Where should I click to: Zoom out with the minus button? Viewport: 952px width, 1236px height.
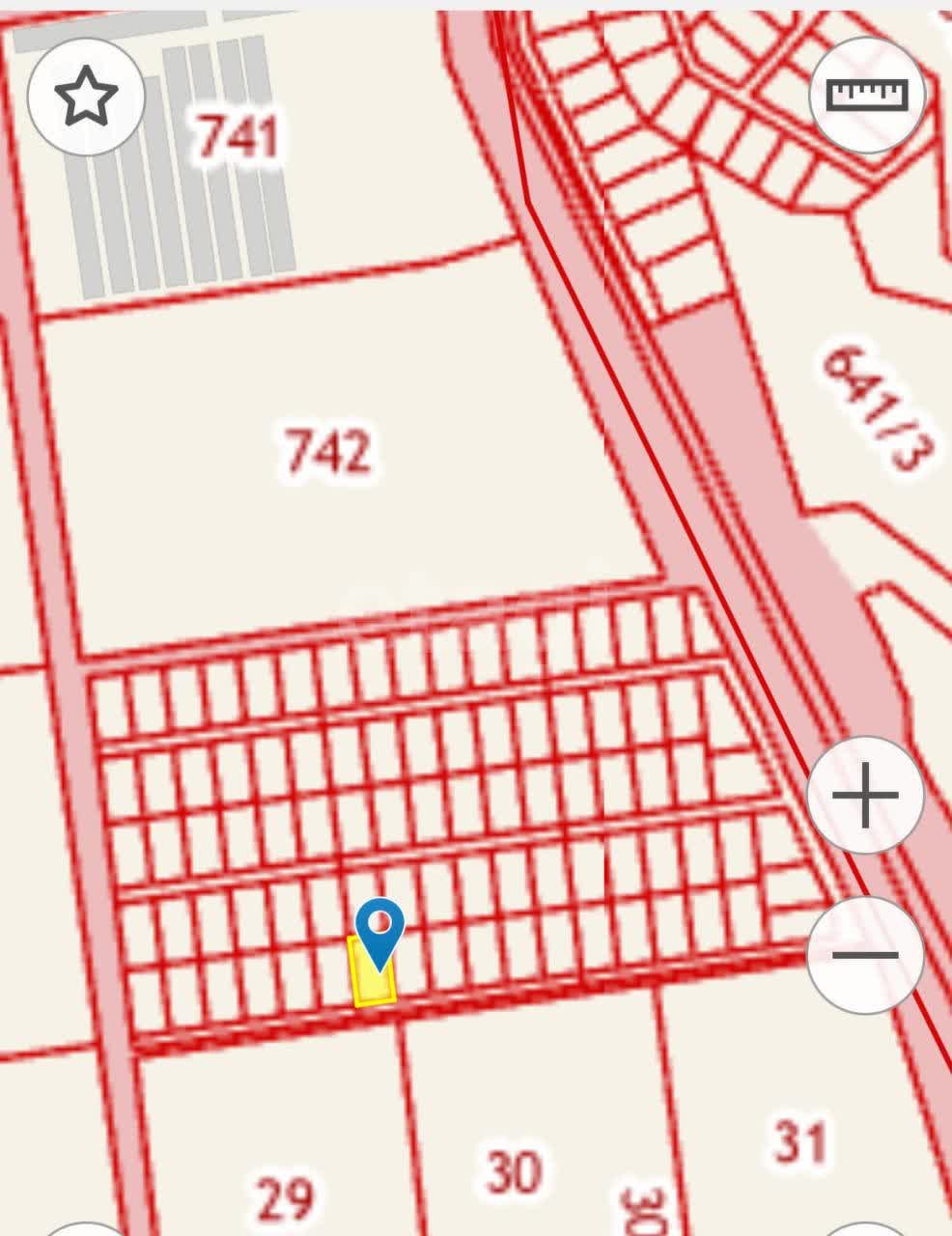click(865, 954)
